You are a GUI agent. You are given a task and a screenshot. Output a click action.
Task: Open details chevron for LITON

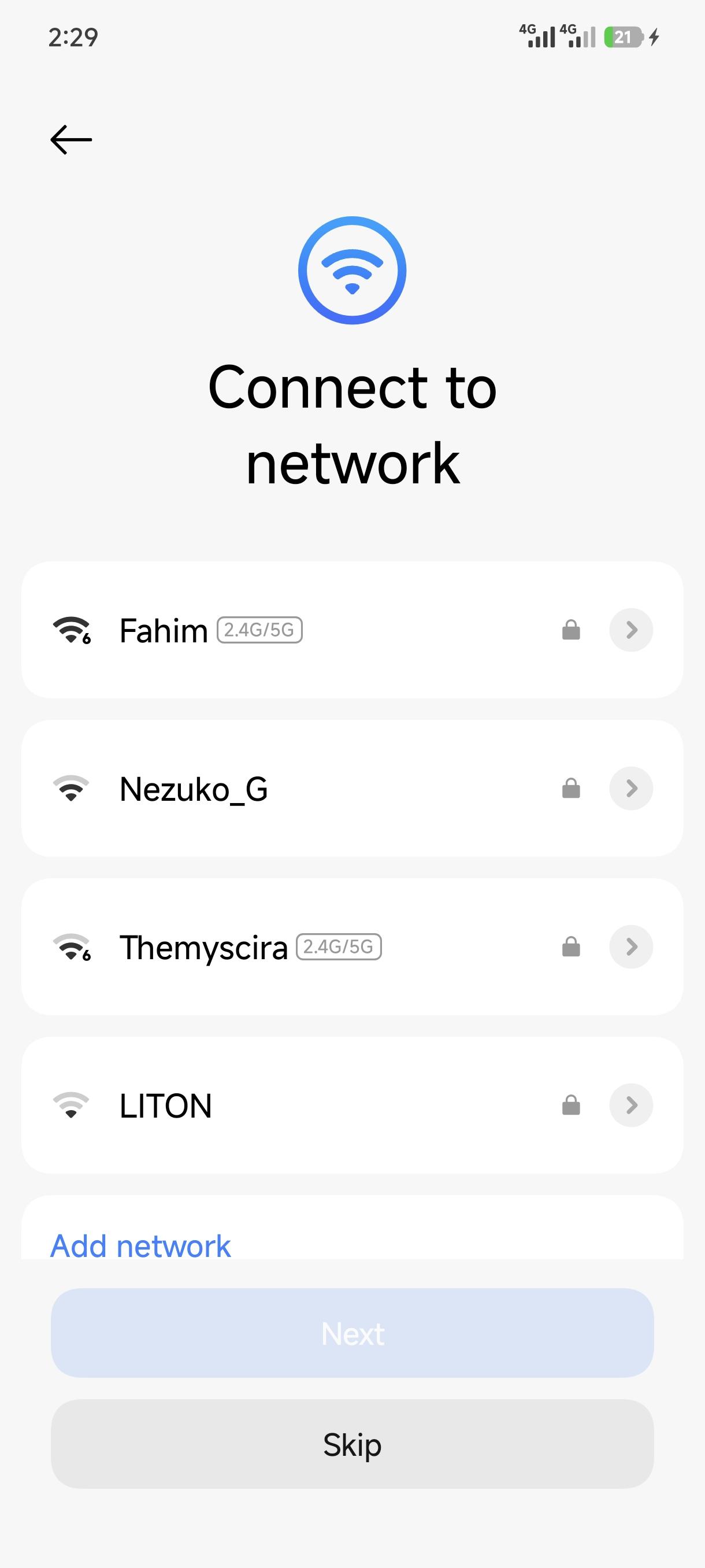pos(632,1105)
